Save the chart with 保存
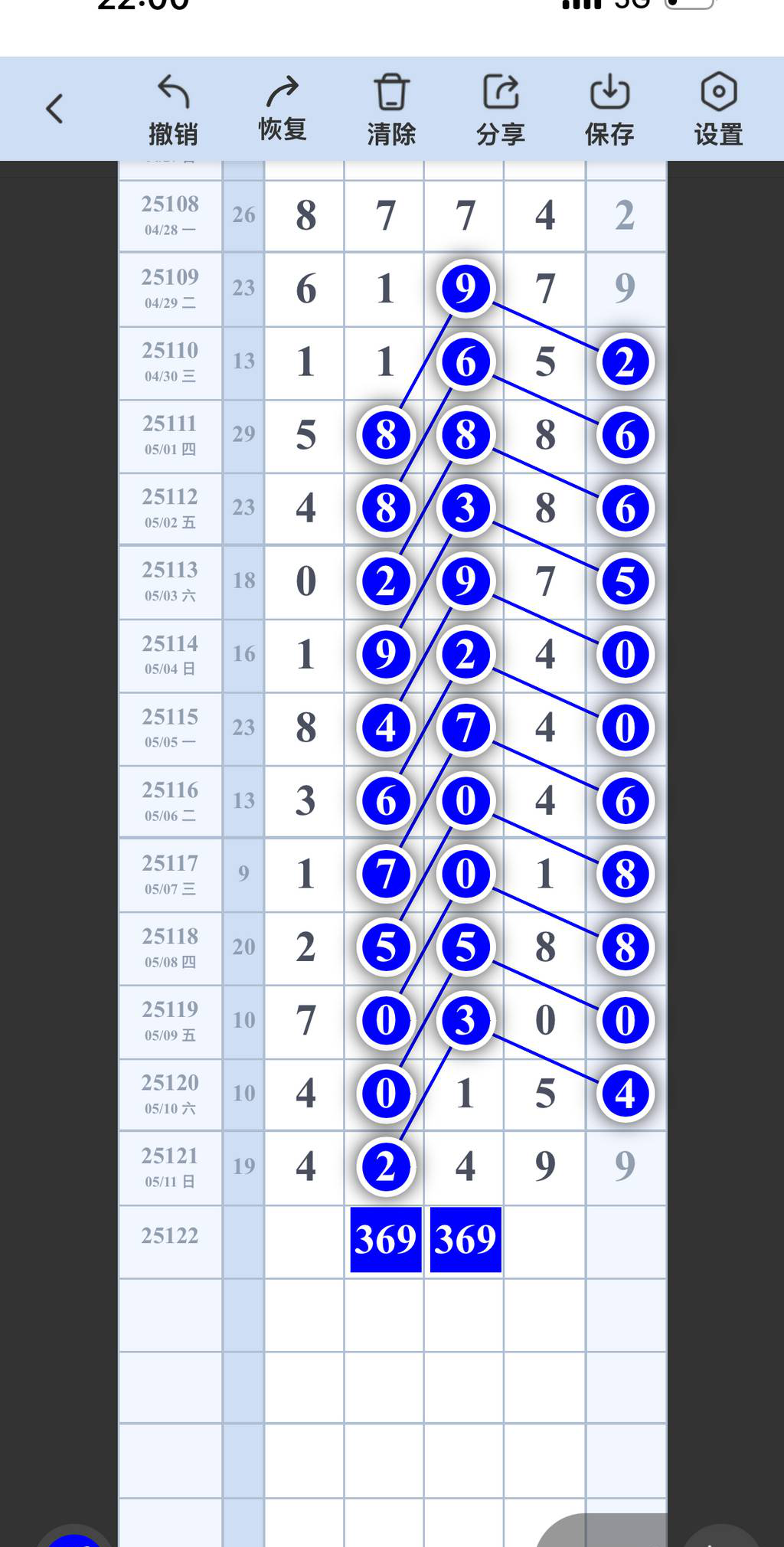The height and width of the screenshot is (1547, 784). 609,109
